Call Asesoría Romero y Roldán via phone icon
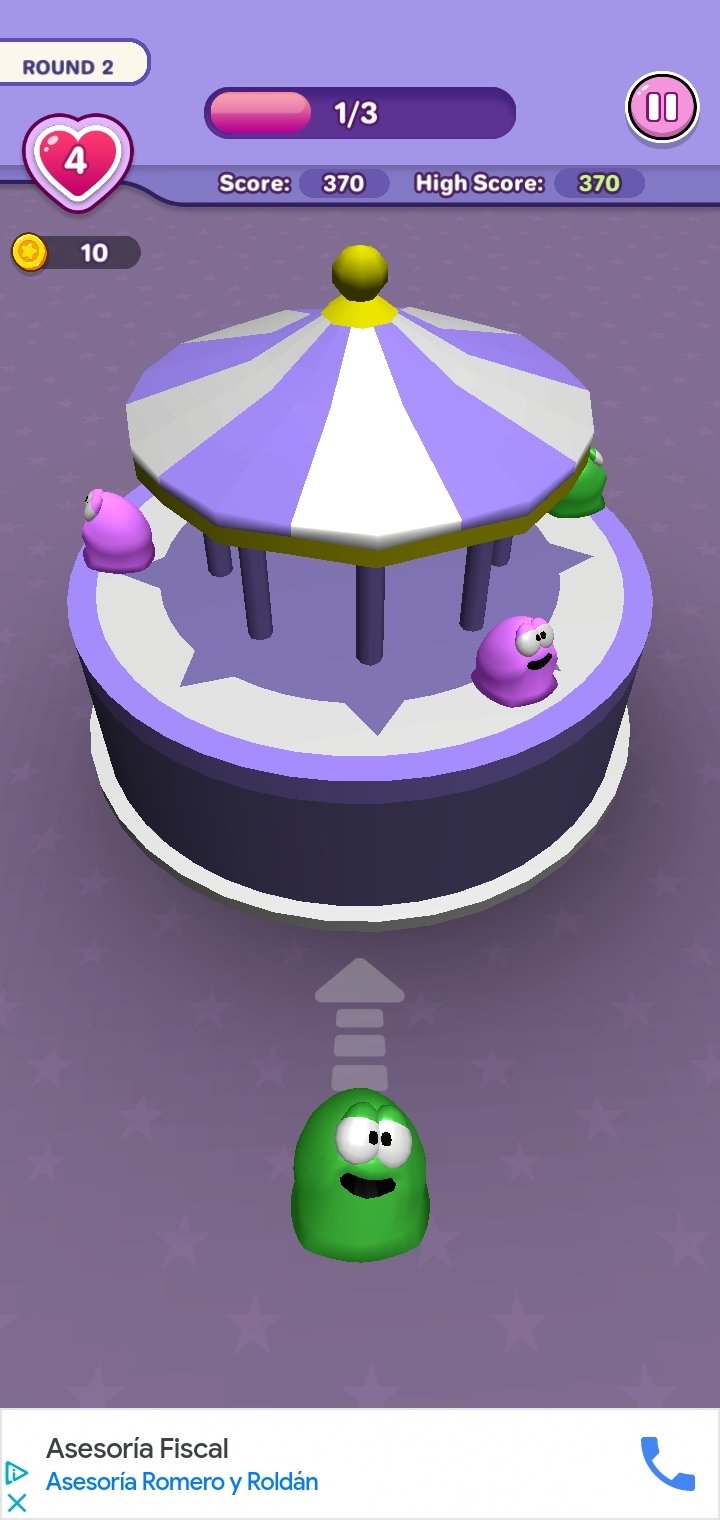Screen dimensions: 720x1520 tap(667, 1464)
